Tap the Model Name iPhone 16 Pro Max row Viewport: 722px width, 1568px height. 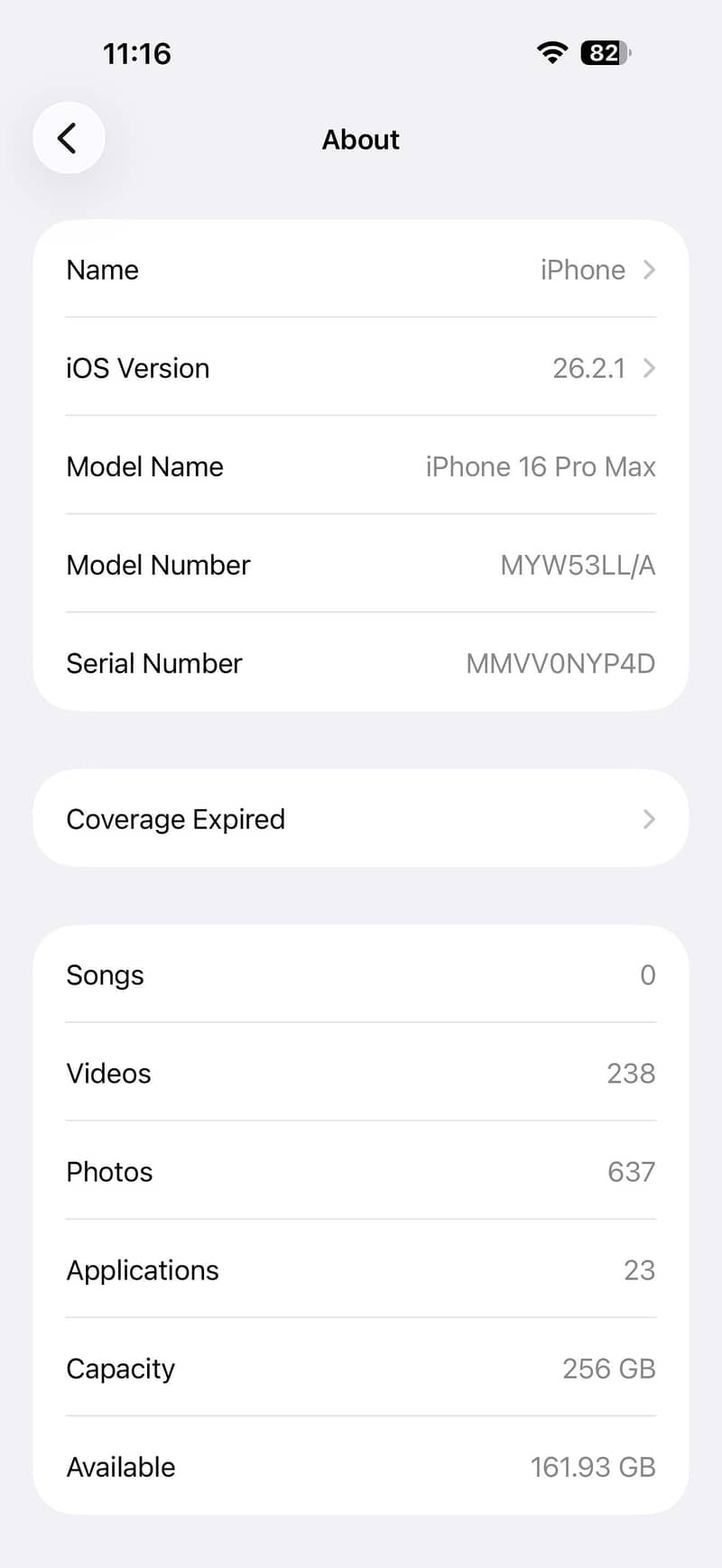coord(361,466)
